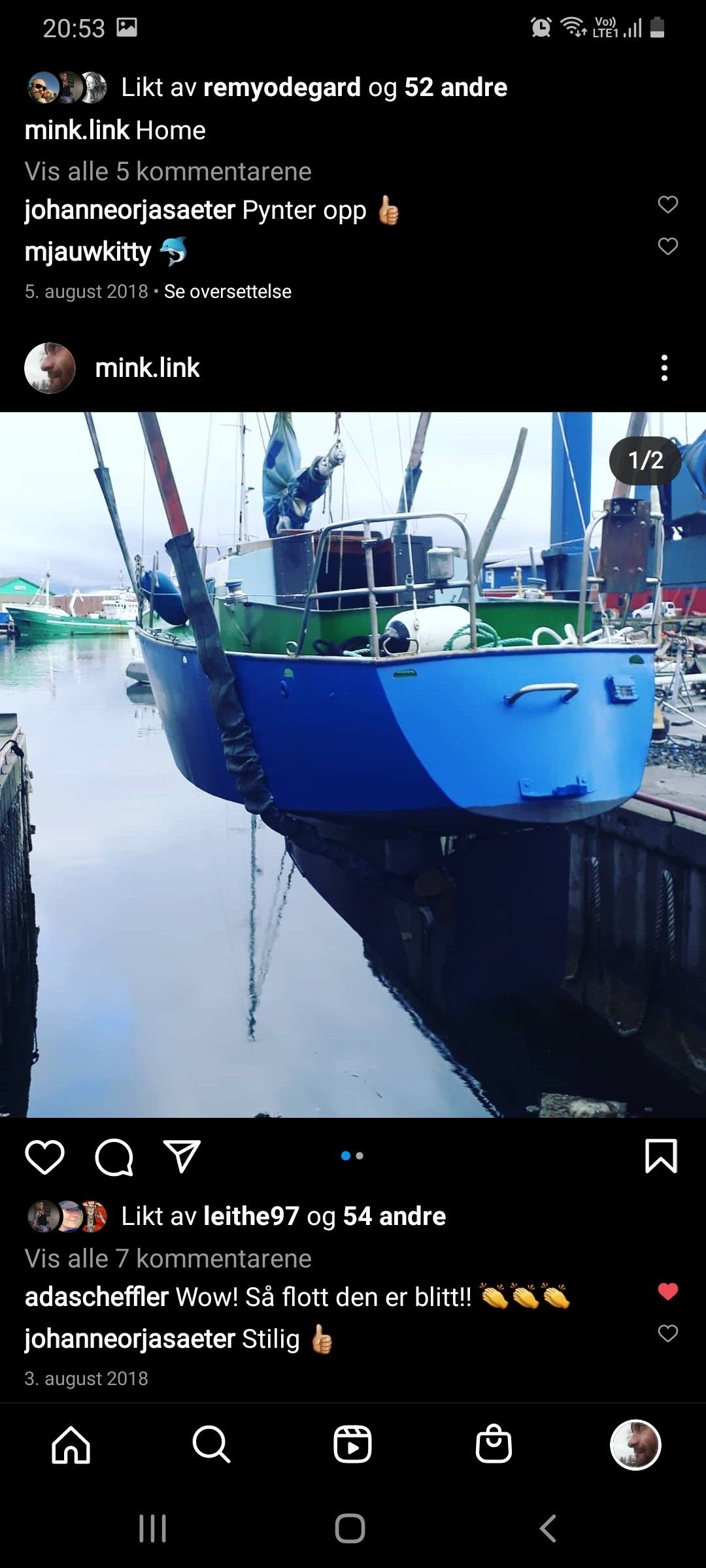Like the boat photo post

pos(44,1157)
